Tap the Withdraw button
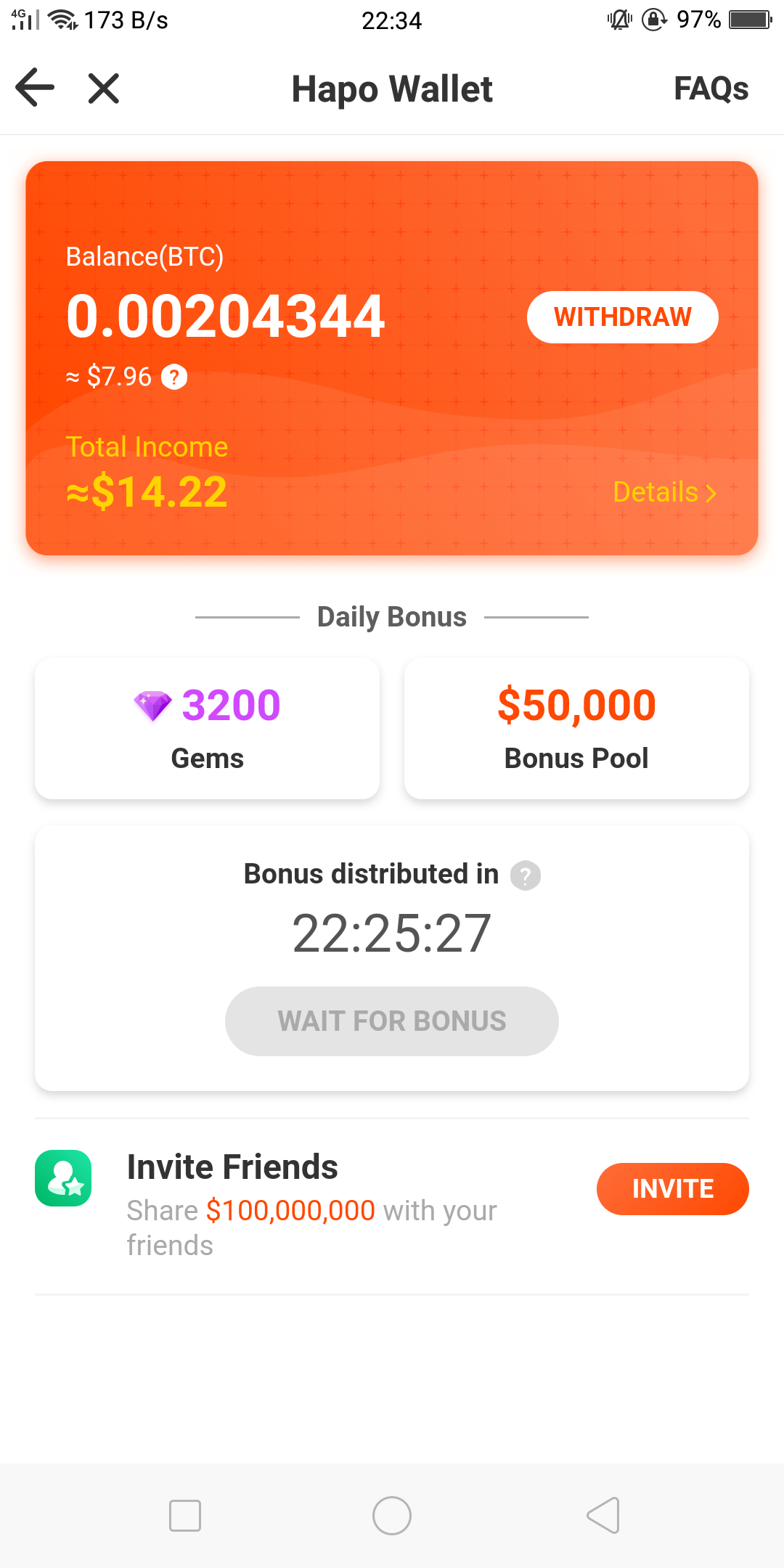The width and height of the screenshot is (784, 1568). (622, 317)
